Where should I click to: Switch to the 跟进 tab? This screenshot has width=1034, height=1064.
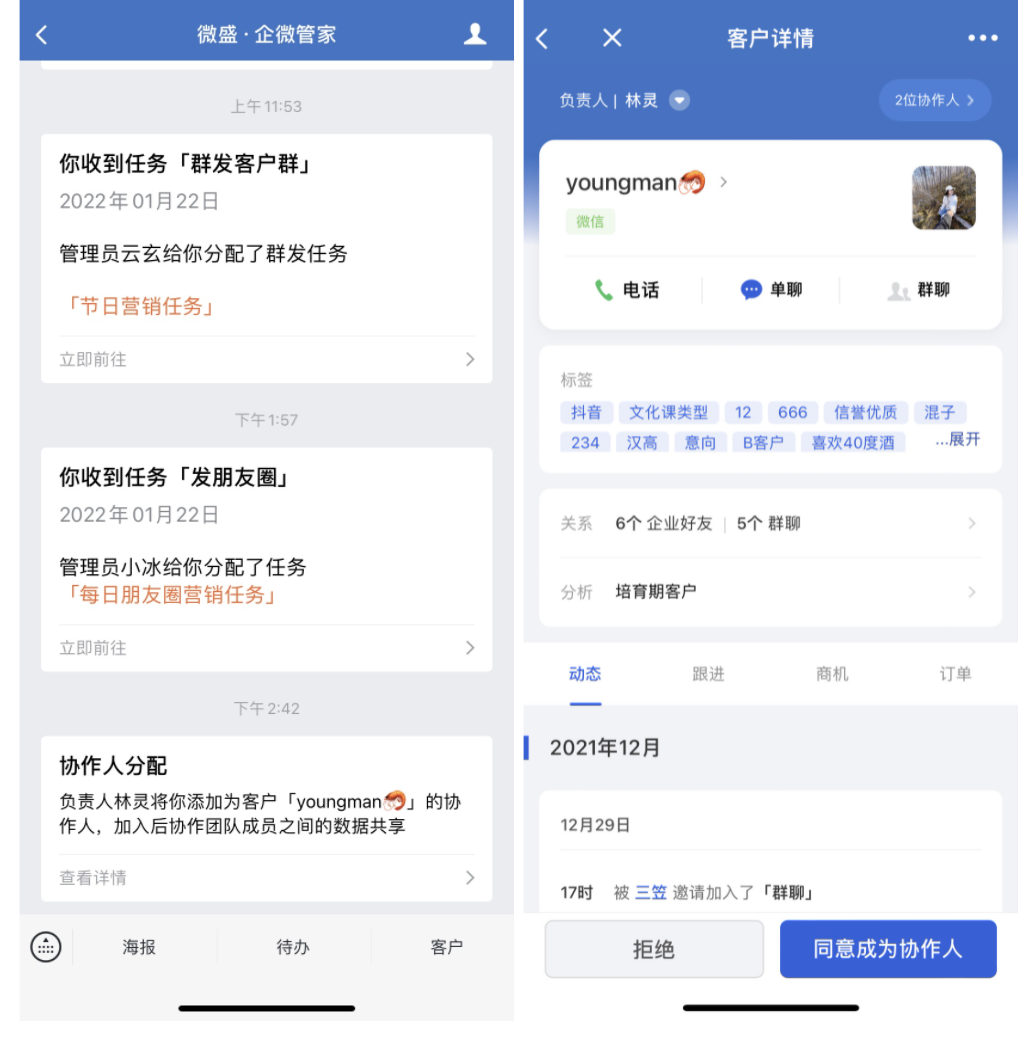coord(708,674)
